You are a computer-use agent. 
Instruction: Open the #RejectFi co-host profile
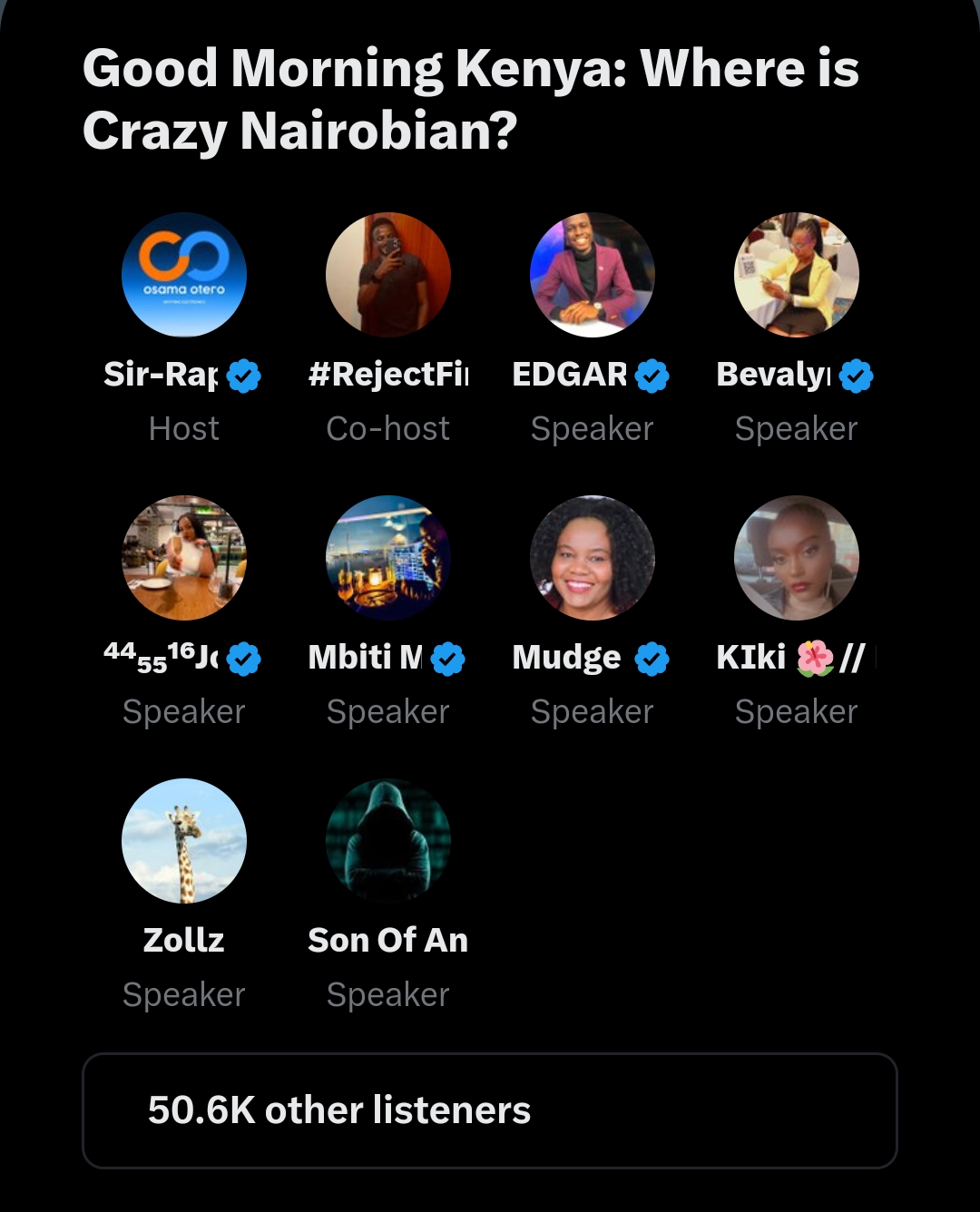pyautogui.click(x=388, y=275)
